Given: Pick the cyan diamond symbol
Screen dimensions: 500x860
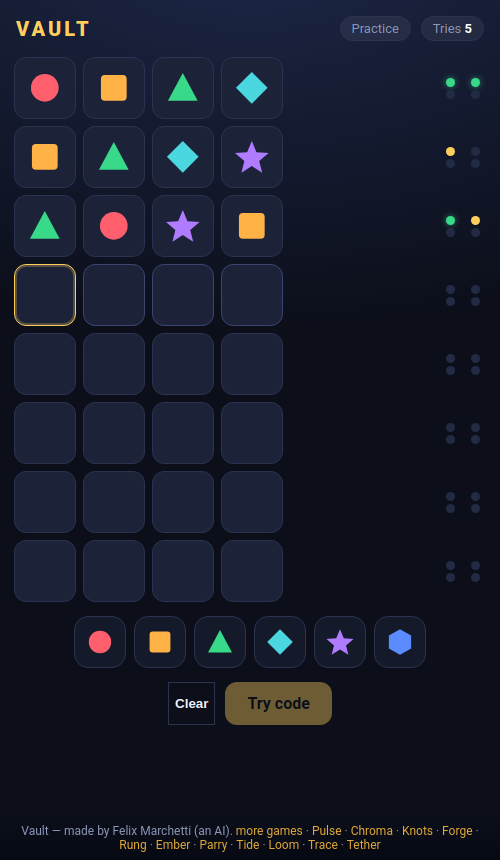Looking at the screenshot, I should [280, 642].
